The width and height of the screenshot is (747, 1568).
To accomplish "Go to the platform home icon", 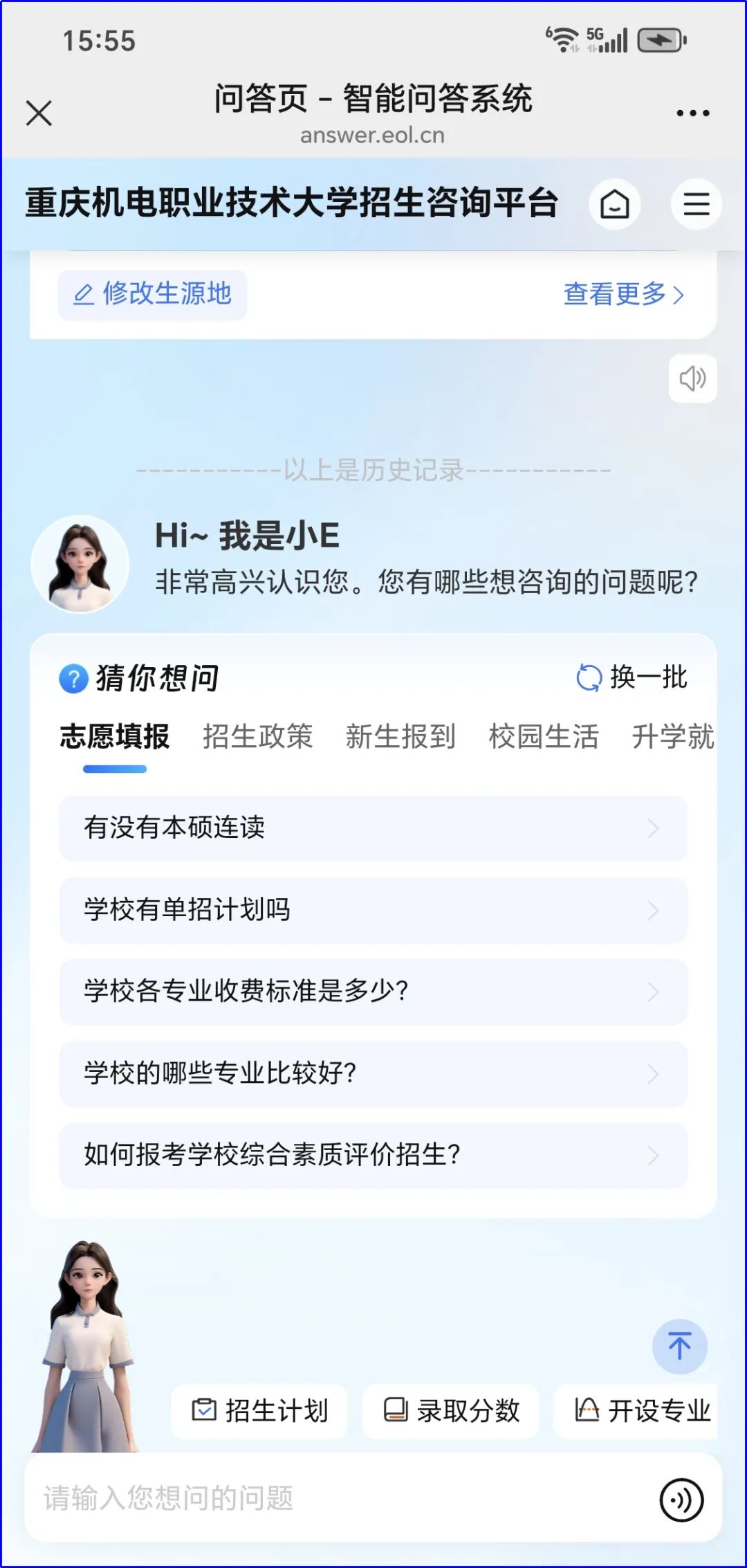I will [x=614, y=204].
